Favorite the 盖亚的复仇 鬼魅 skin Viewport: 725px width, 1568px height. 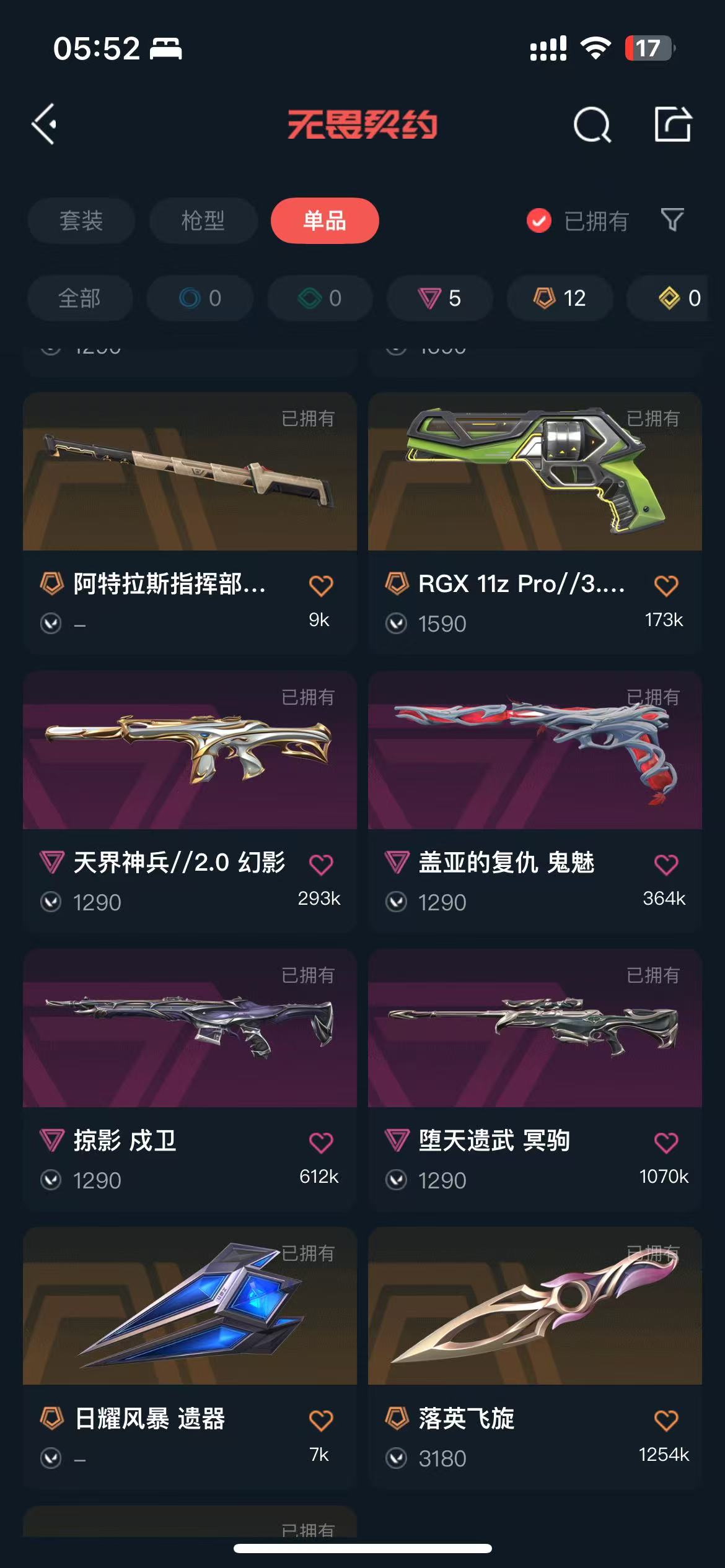[x=666, y=864]
